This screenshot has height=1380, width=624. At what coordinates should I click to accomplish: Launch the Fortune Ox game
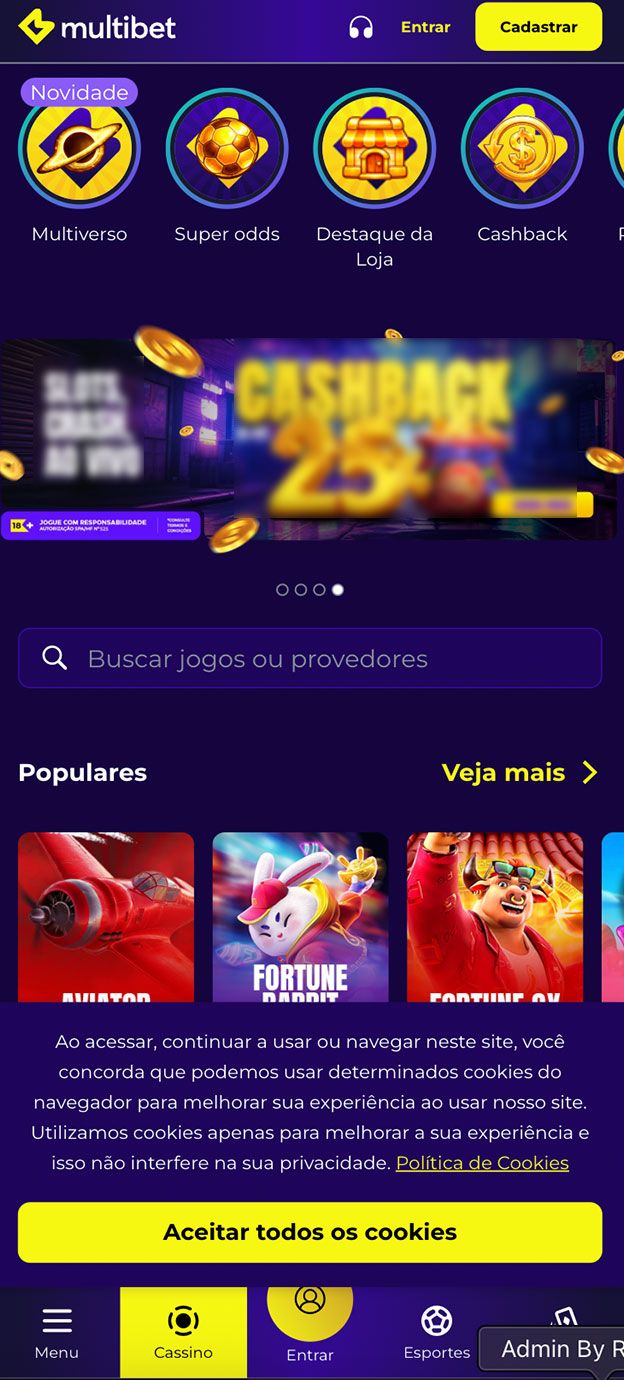point(495,917)
